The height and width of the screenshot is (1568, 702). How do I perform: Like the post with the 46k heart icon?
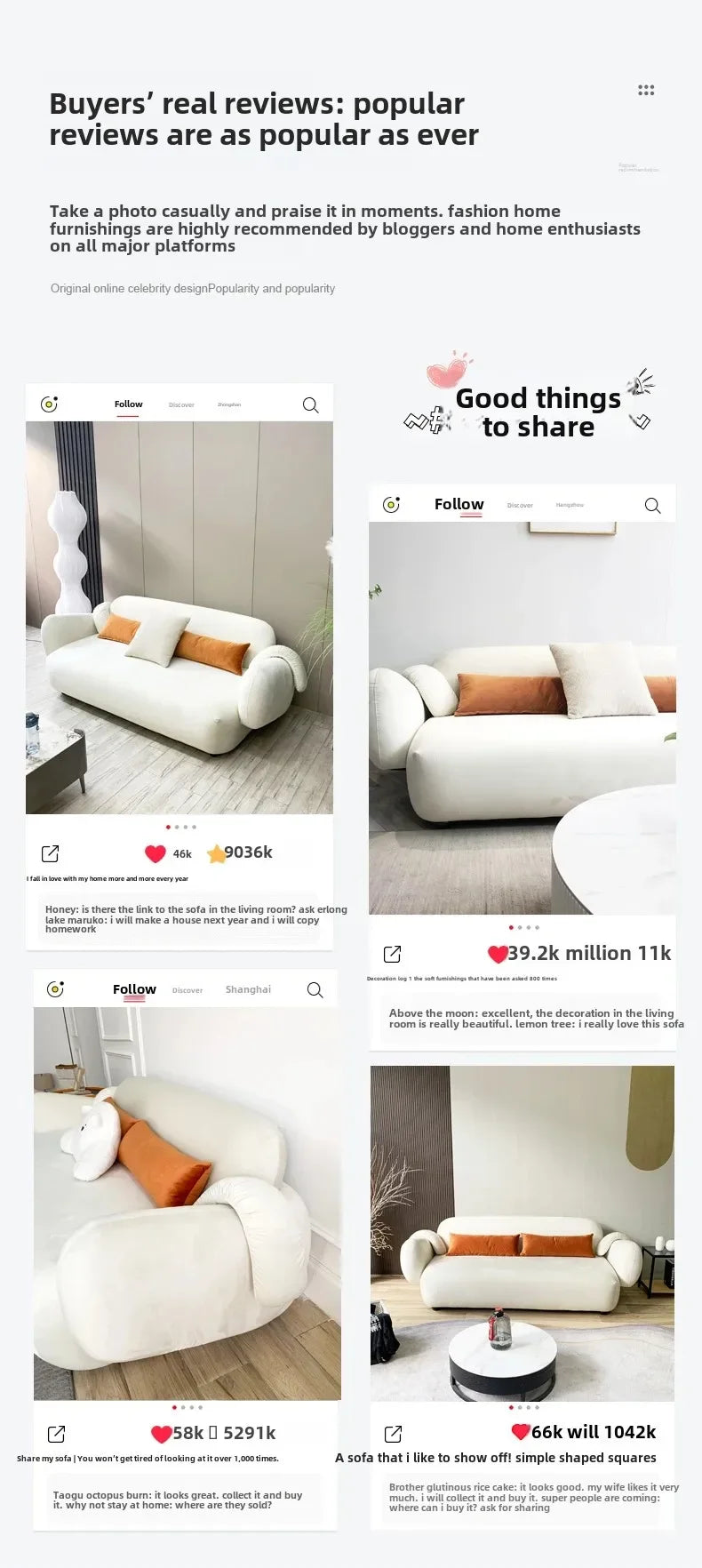pos(156,852)
